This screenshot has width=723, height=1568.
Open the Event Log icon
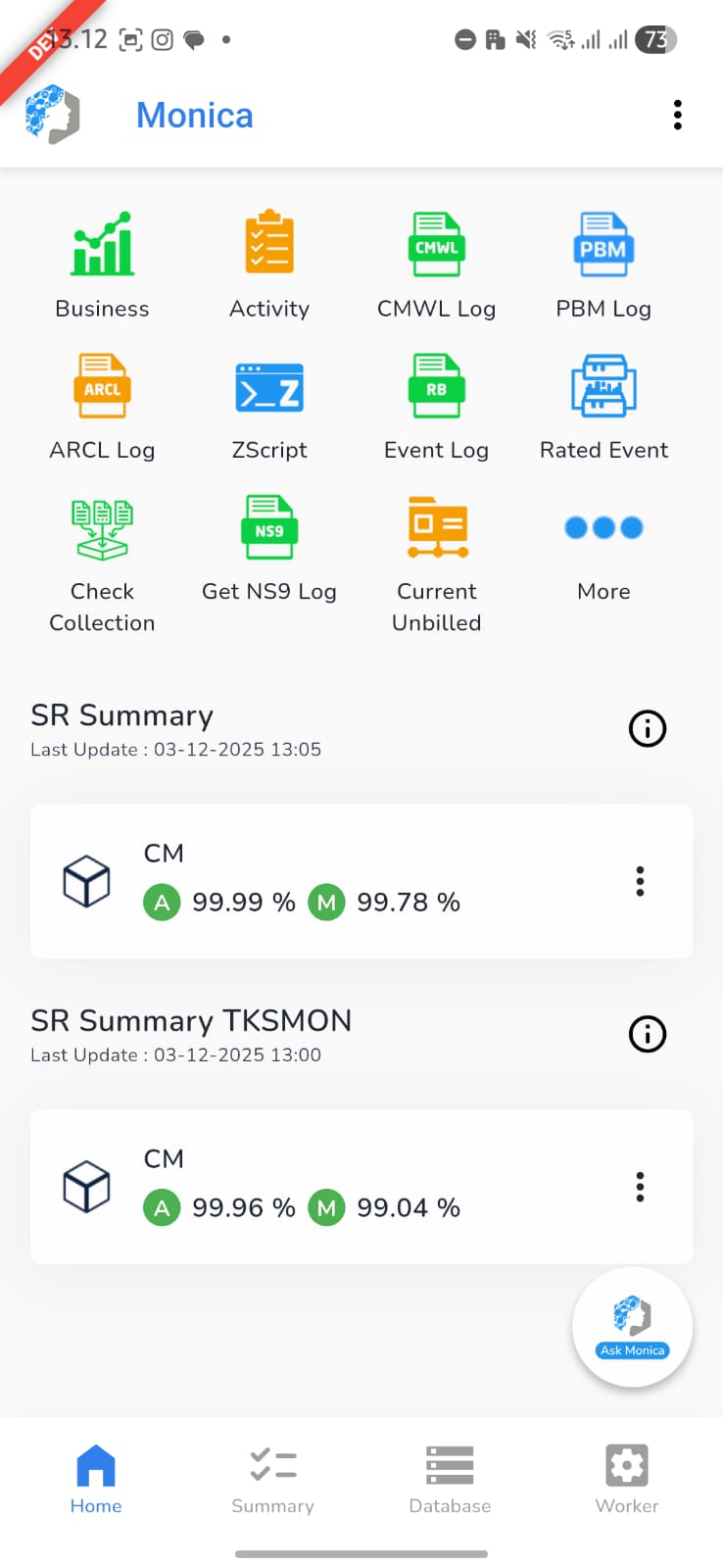[x=436, y=385]
